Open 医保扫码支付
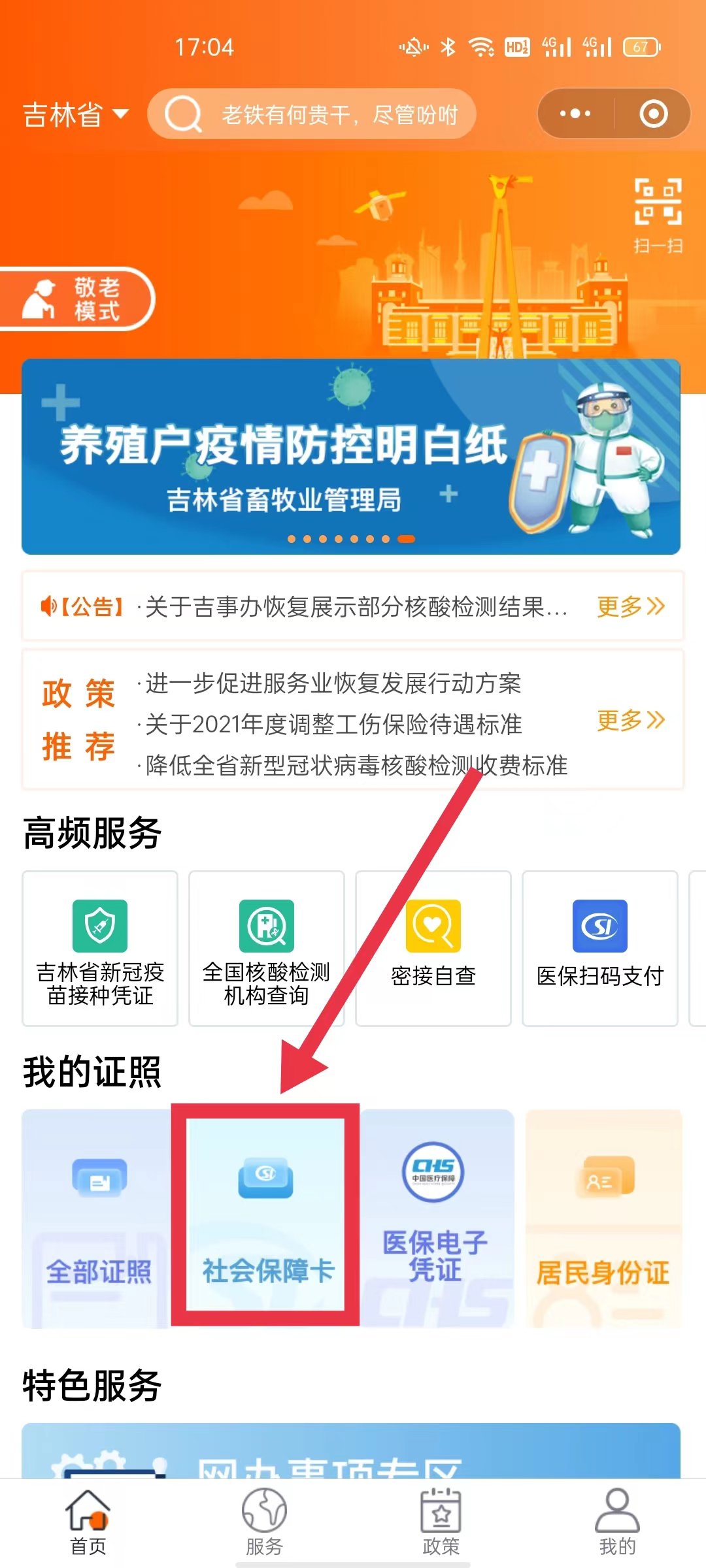 599,949
